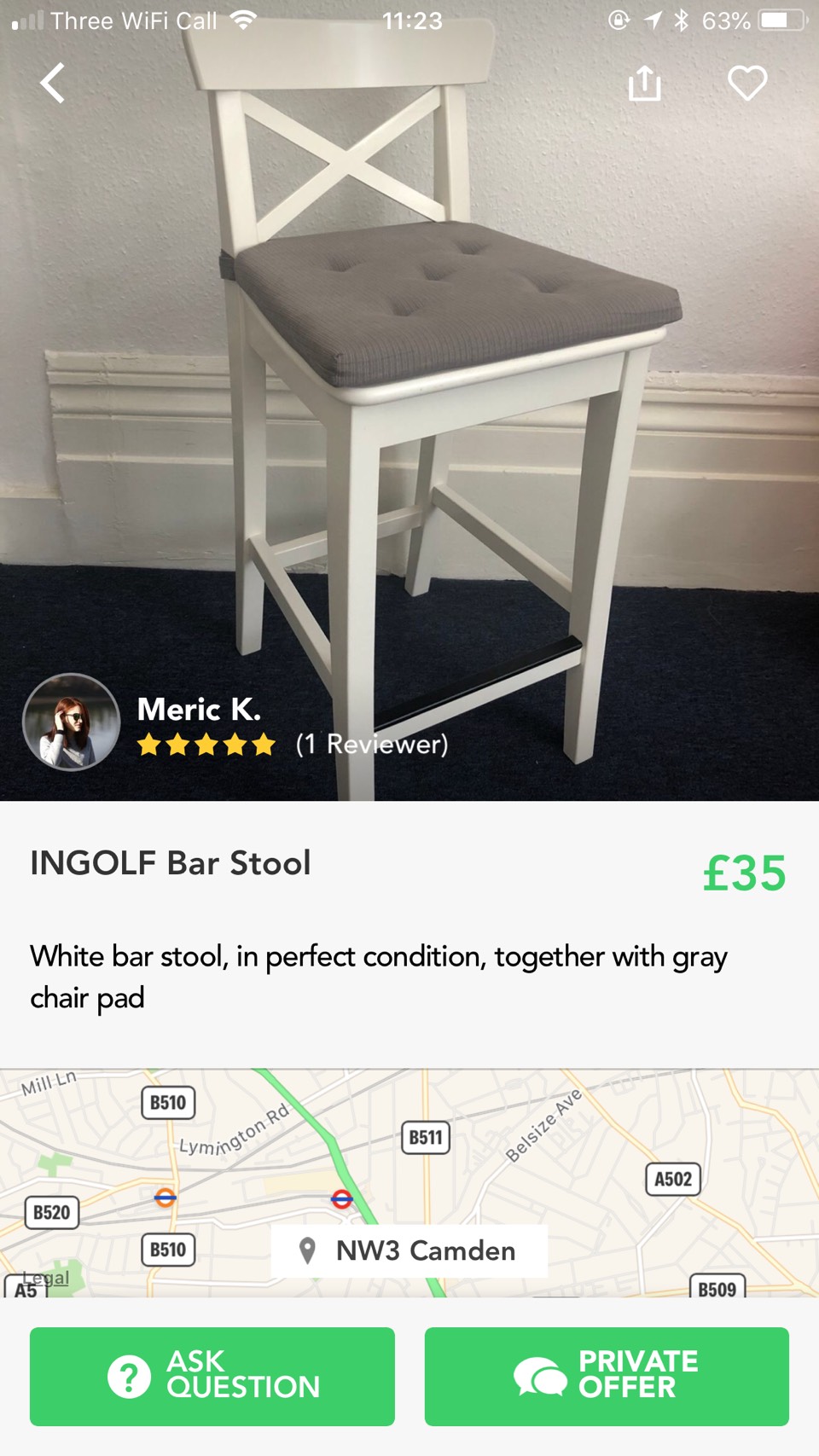The height and width of the screenshot is (1456, 819).
Task: Share the INGOLF Bar Stool listing
Action: pos(644,84)
